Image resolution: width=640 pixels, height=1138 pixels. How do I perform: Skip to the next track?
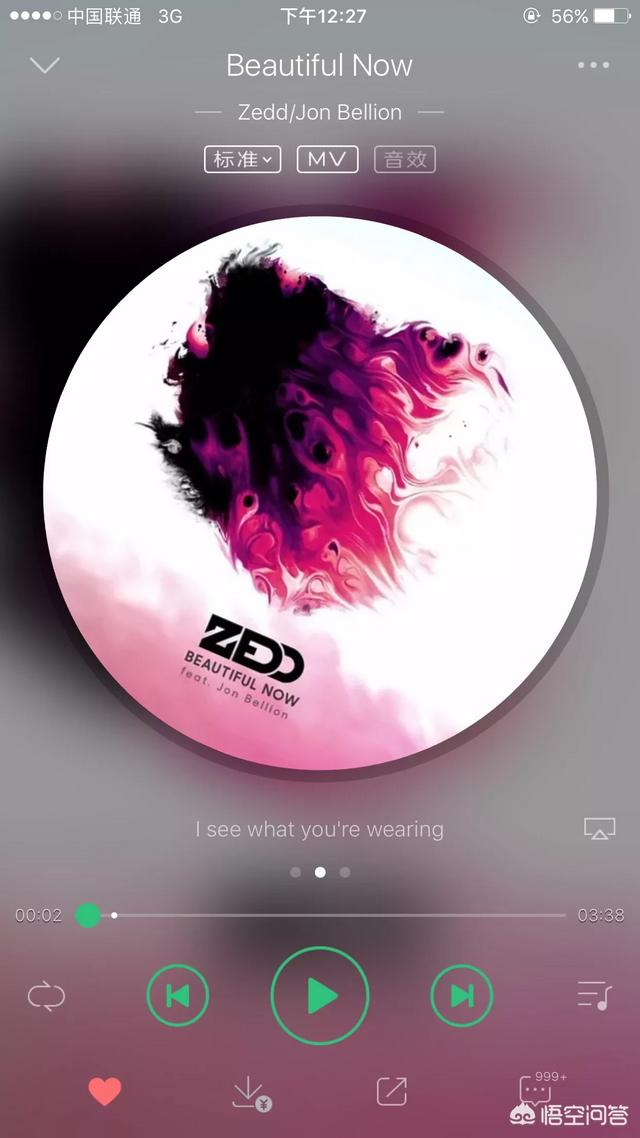coord(462,996)
